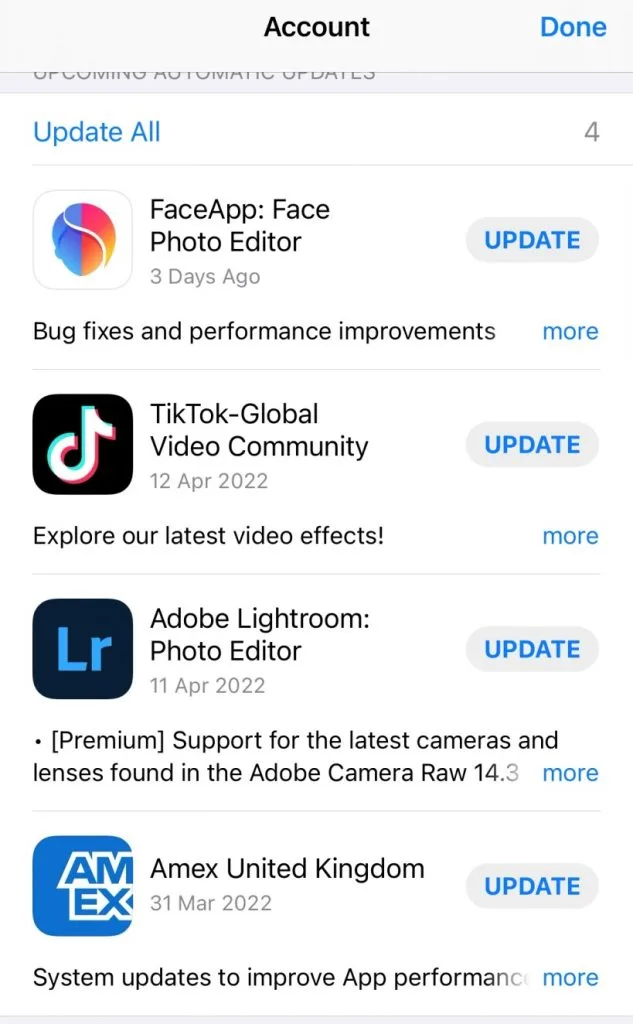Update Adobe Lightroom: Photo Editor
This screenshot has height=1024, width=633.
[532, 650]
